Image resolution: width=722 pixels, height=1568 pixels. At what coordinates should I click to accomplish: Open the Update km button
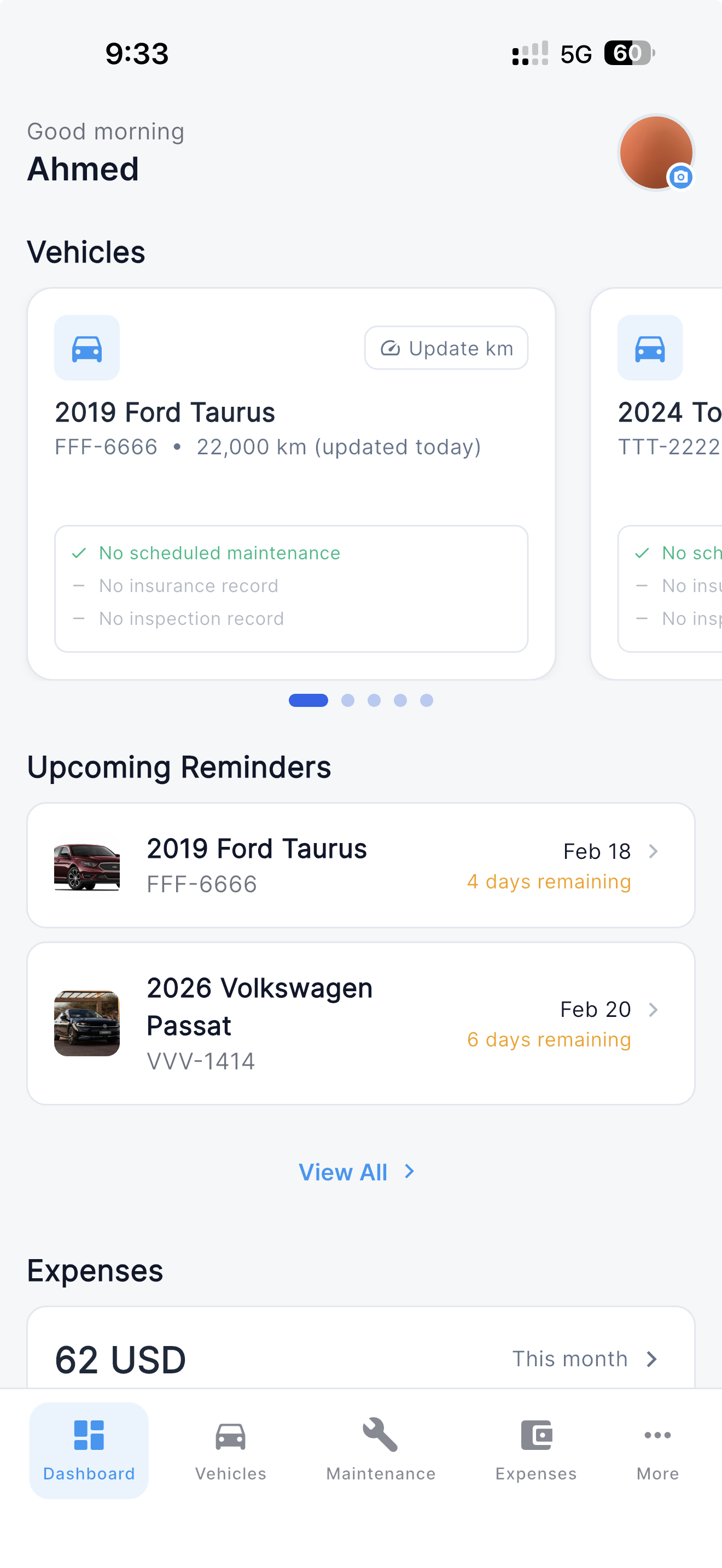pos(446,348)
